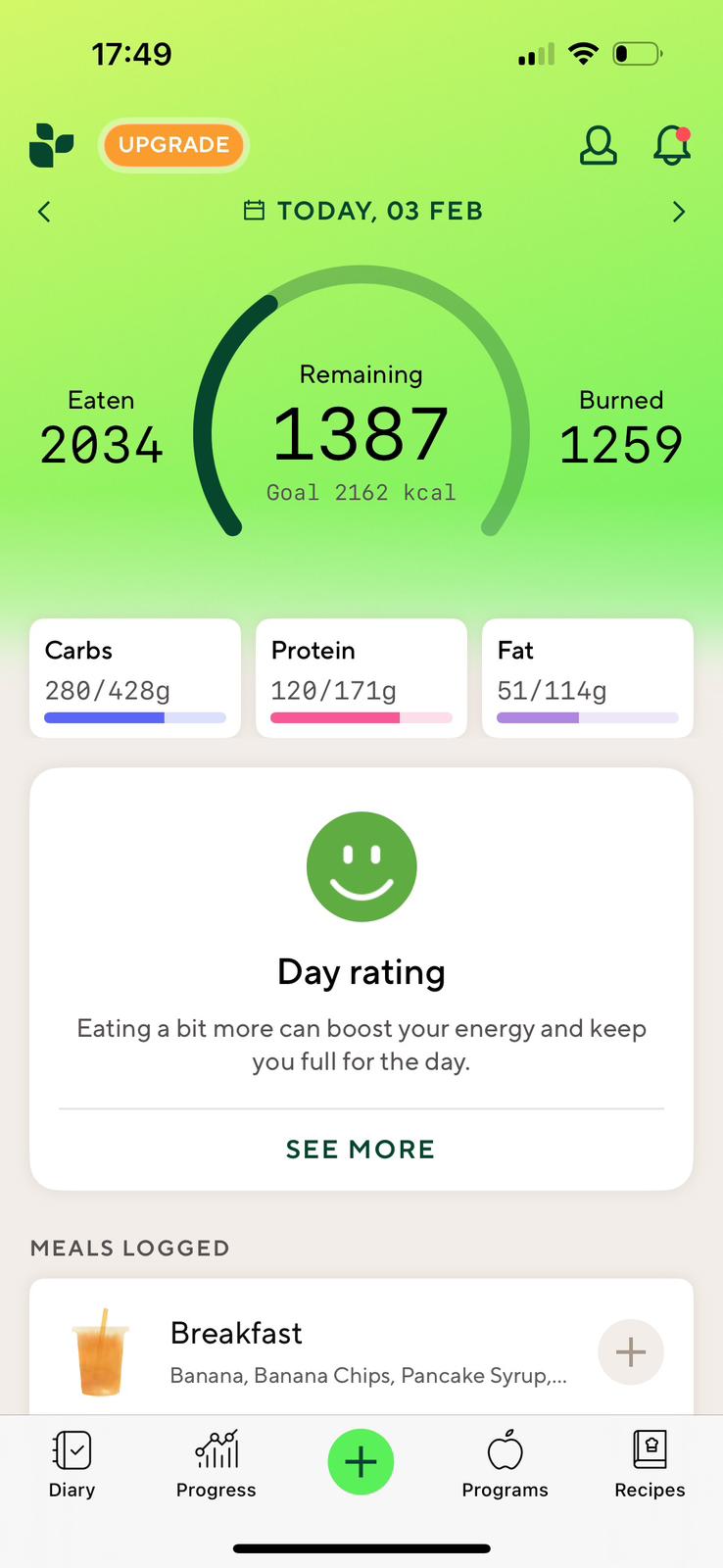The width and height of the screenshot is (723, 1568).
Task: Switch to the Recipes tab
Action: coord(650,1463)
